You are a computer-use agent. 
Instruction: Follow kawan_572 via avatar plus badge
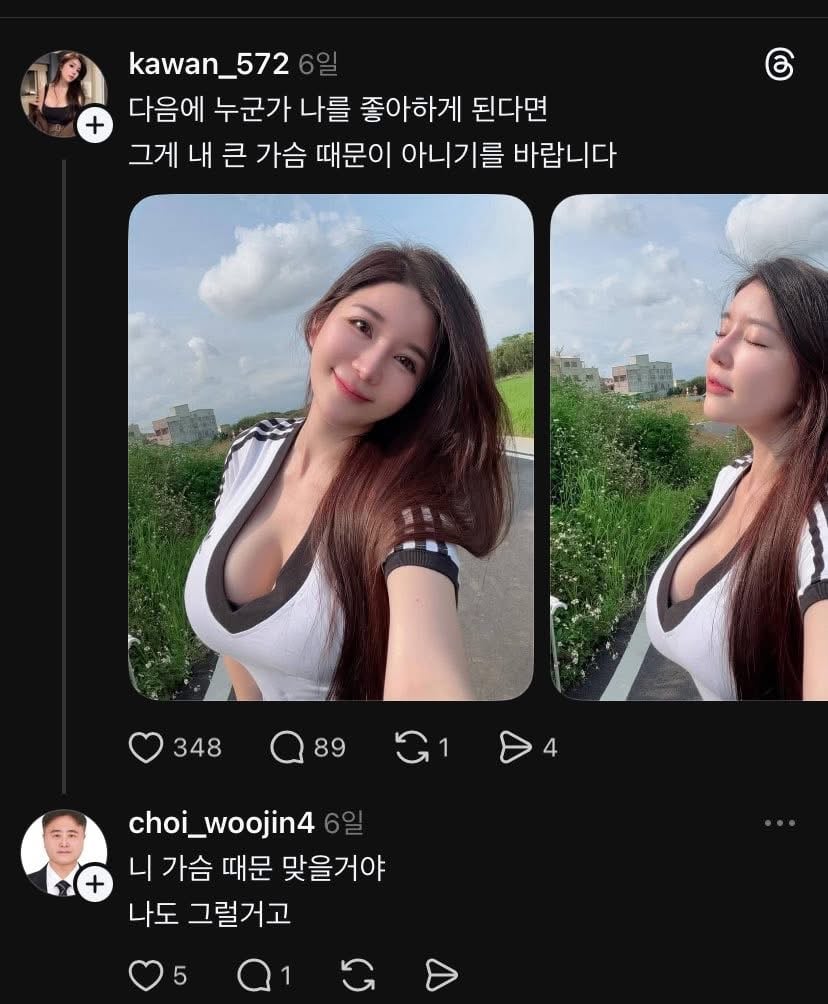pyautogui.click(x=94, y=126)
